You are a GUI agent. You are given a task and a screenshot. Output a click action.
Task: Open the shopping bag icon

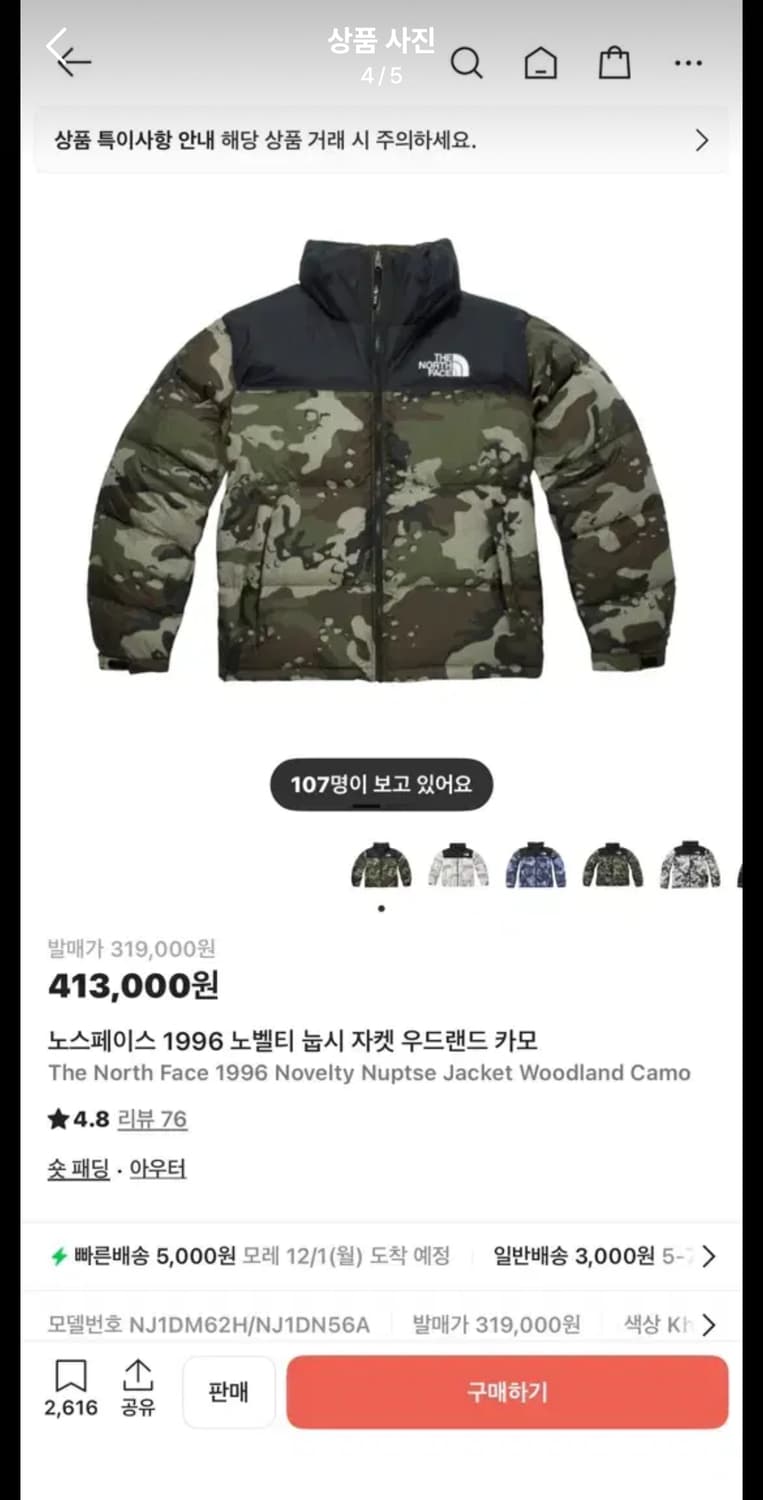(x=615, y=62)
